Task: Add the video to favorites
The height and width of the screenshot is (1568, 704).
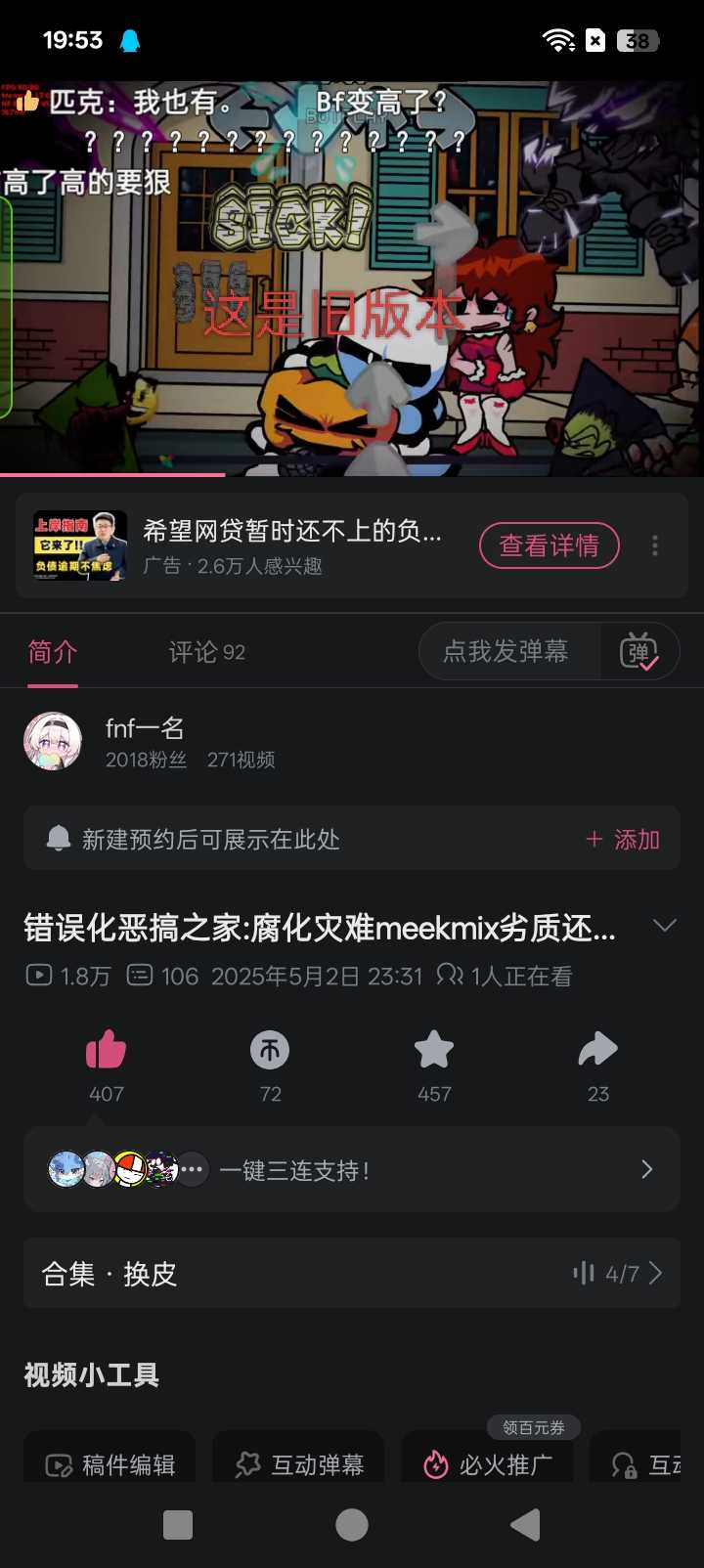Action: pyautogui.click(x=434, y=1052)
